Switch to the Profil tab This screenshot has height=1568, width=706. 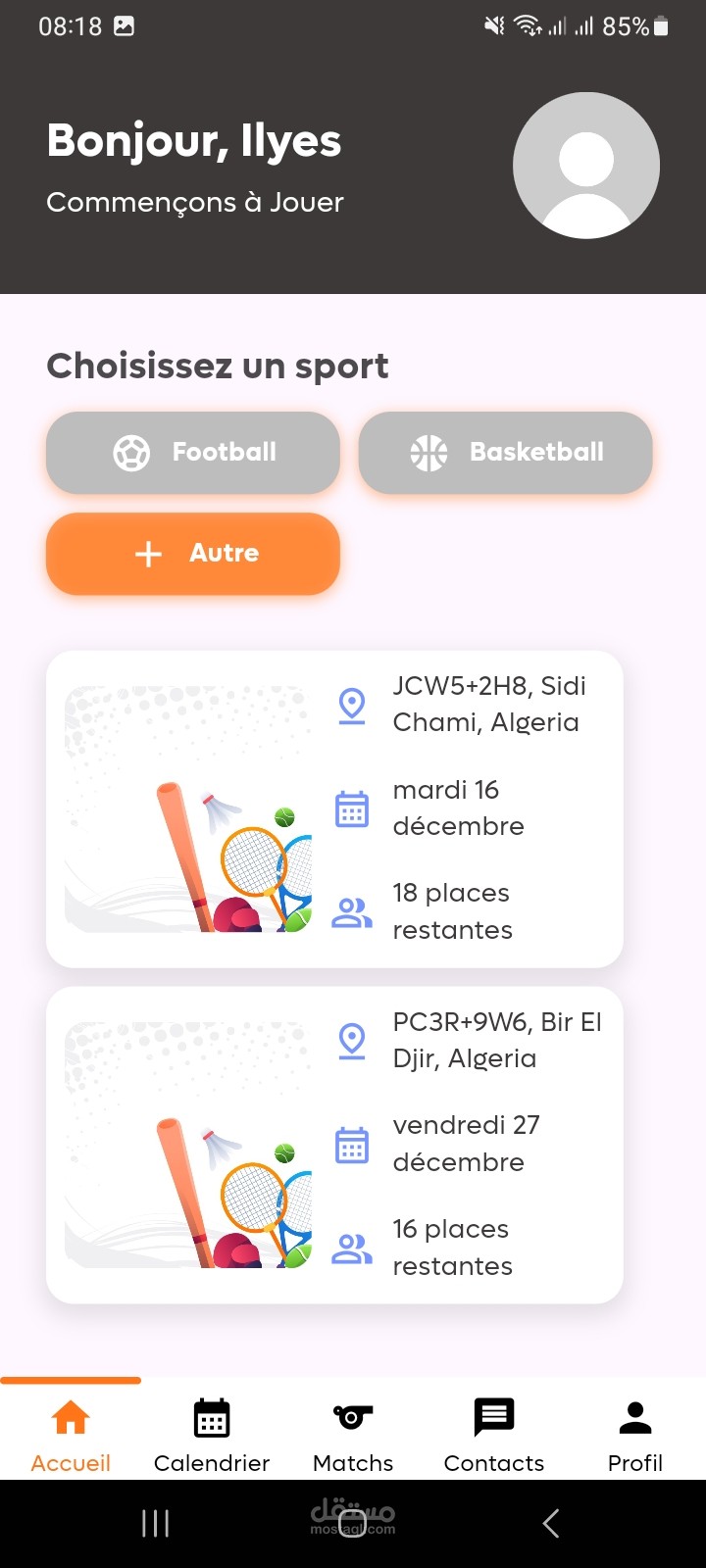click(635, 1435)
